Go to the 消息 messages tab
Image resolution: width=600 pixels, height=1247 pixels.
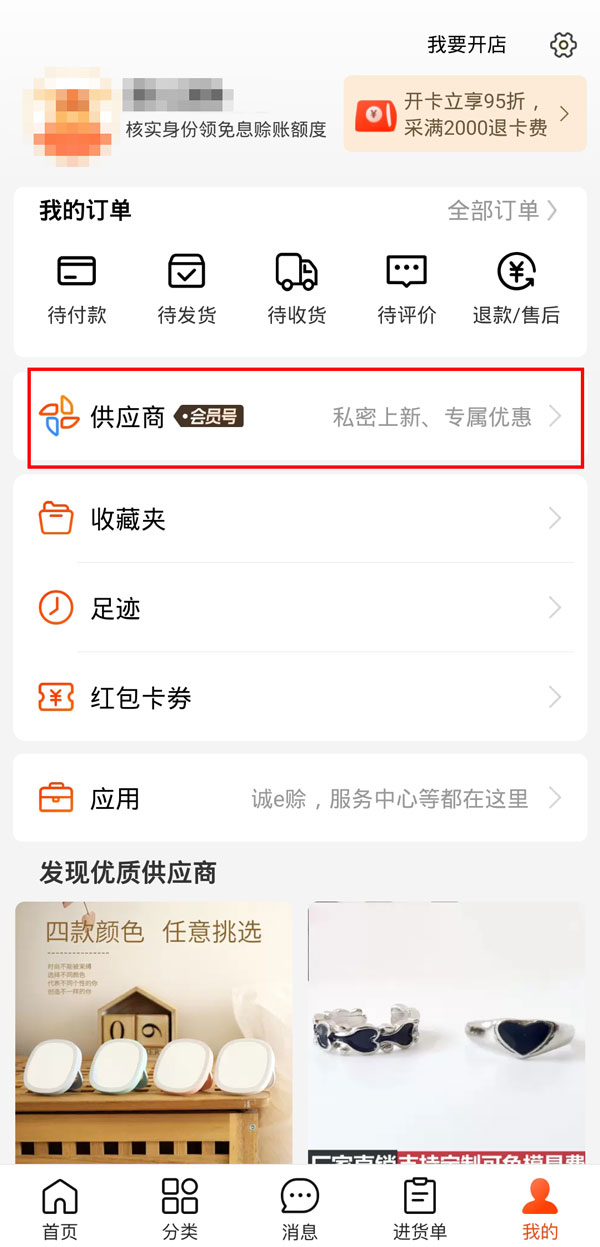300,1208
